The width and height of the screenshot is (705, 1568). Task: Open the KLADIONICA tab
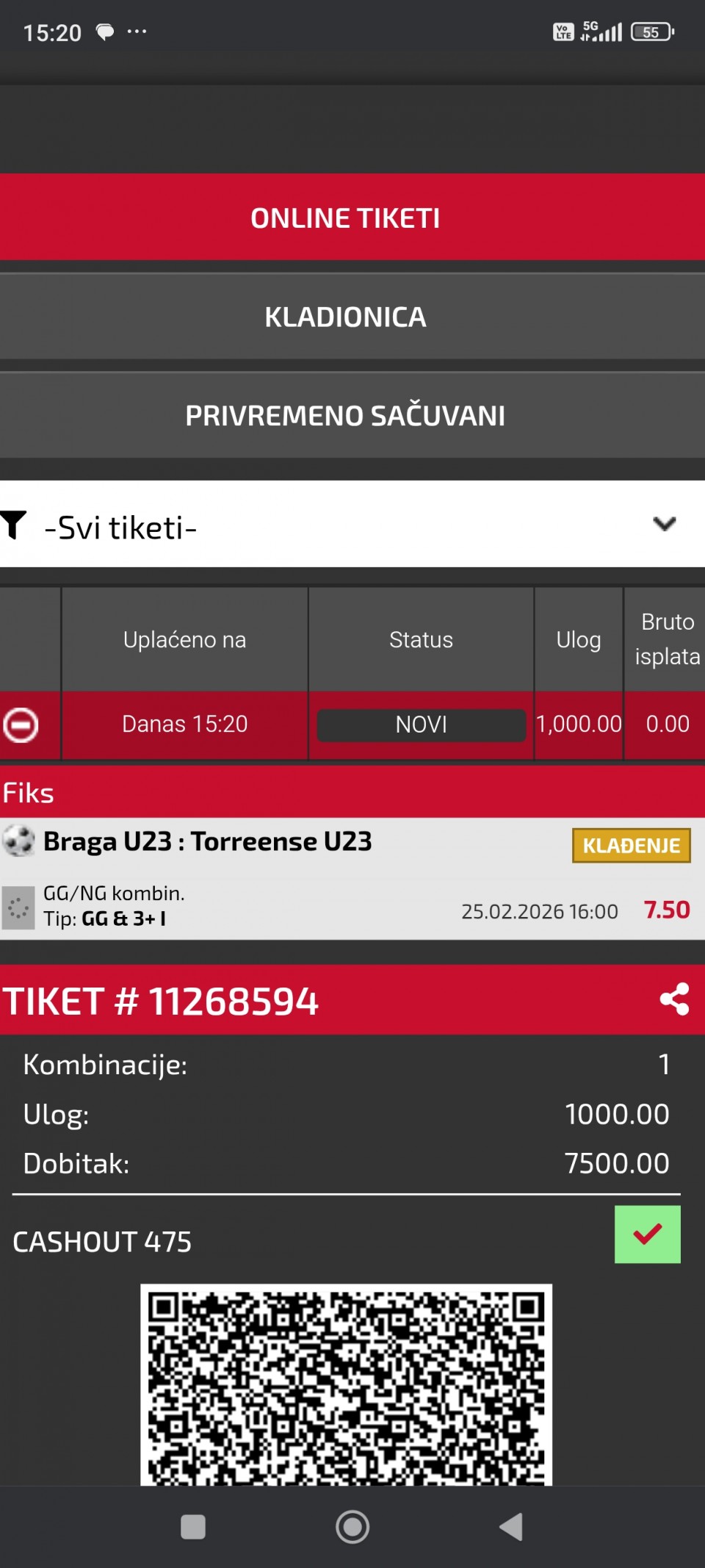pos(345,317)
